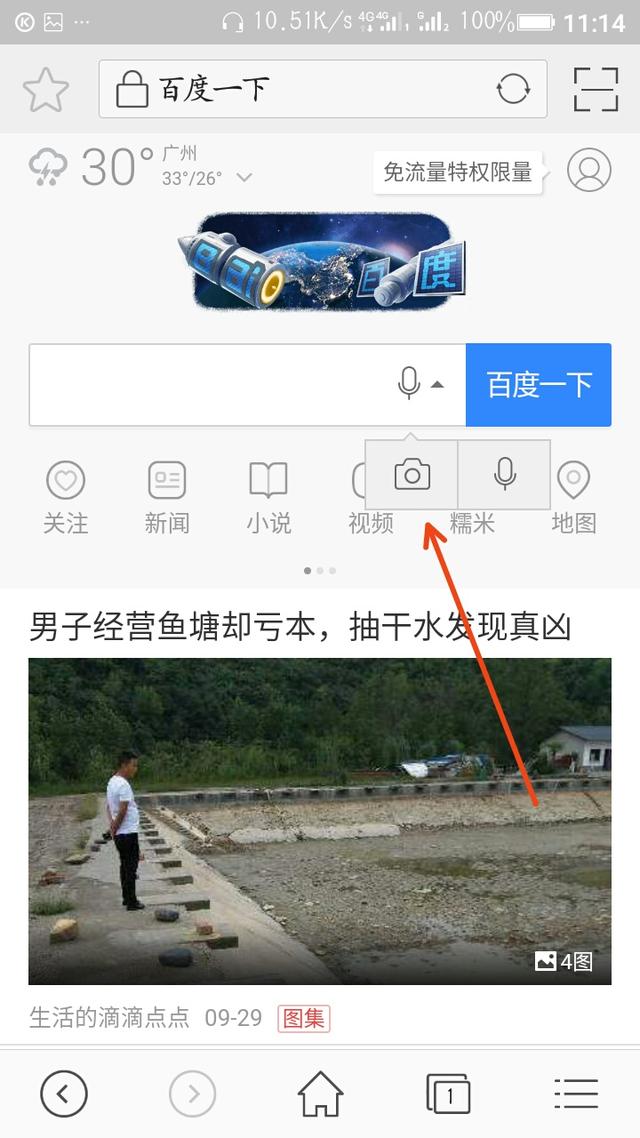
Task: Bookmark this page with the star icon
Action: [x=45, y=90]
